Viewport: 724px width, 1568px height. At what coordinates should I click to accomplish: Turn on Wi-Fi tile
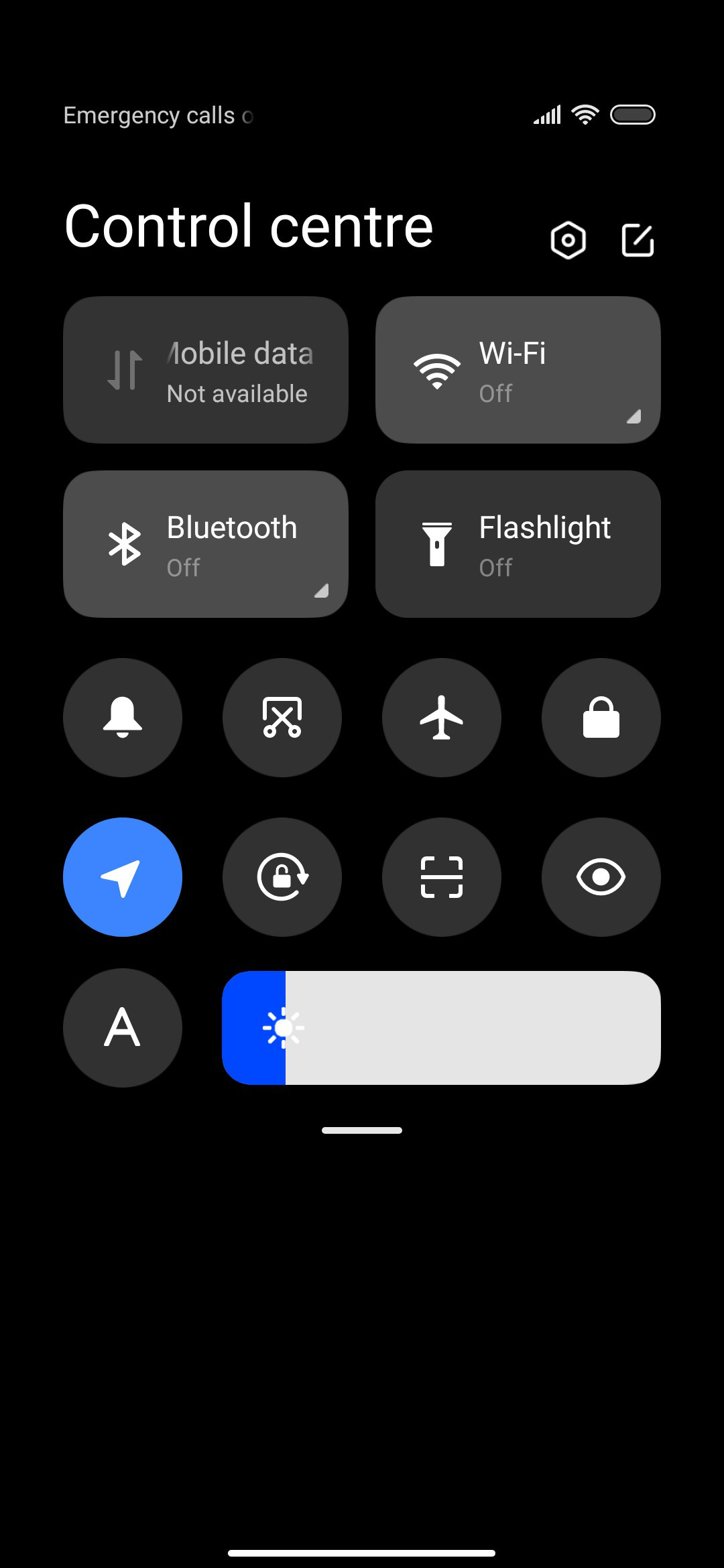pyautogui.click(x=518, y=370)
